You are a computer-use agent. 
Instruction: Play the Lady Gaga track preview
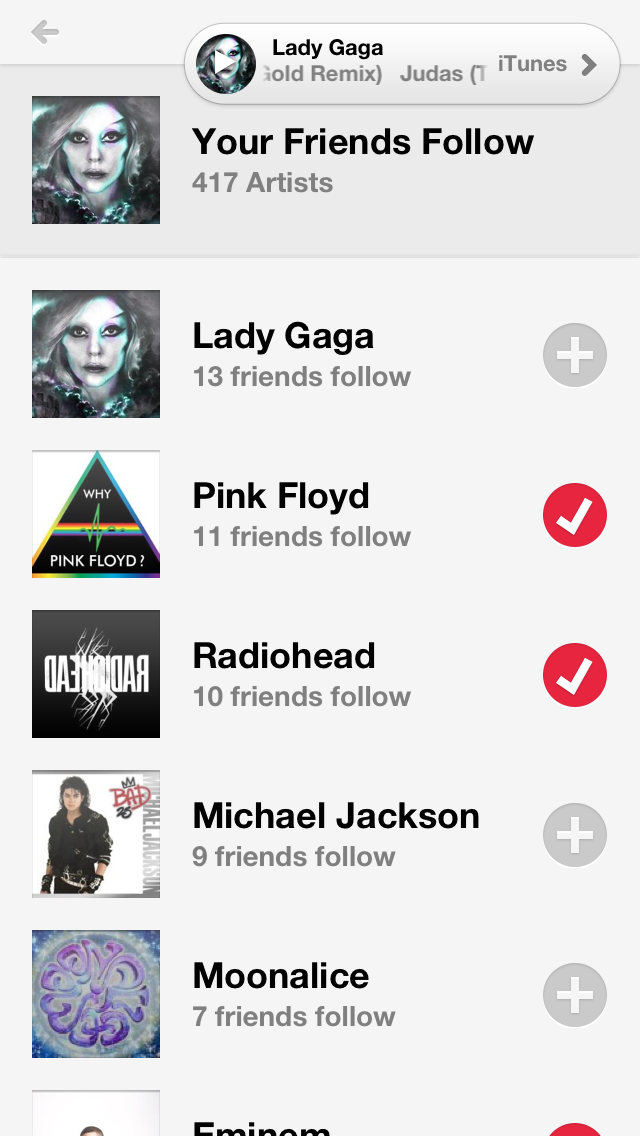(x=225, y=64)
